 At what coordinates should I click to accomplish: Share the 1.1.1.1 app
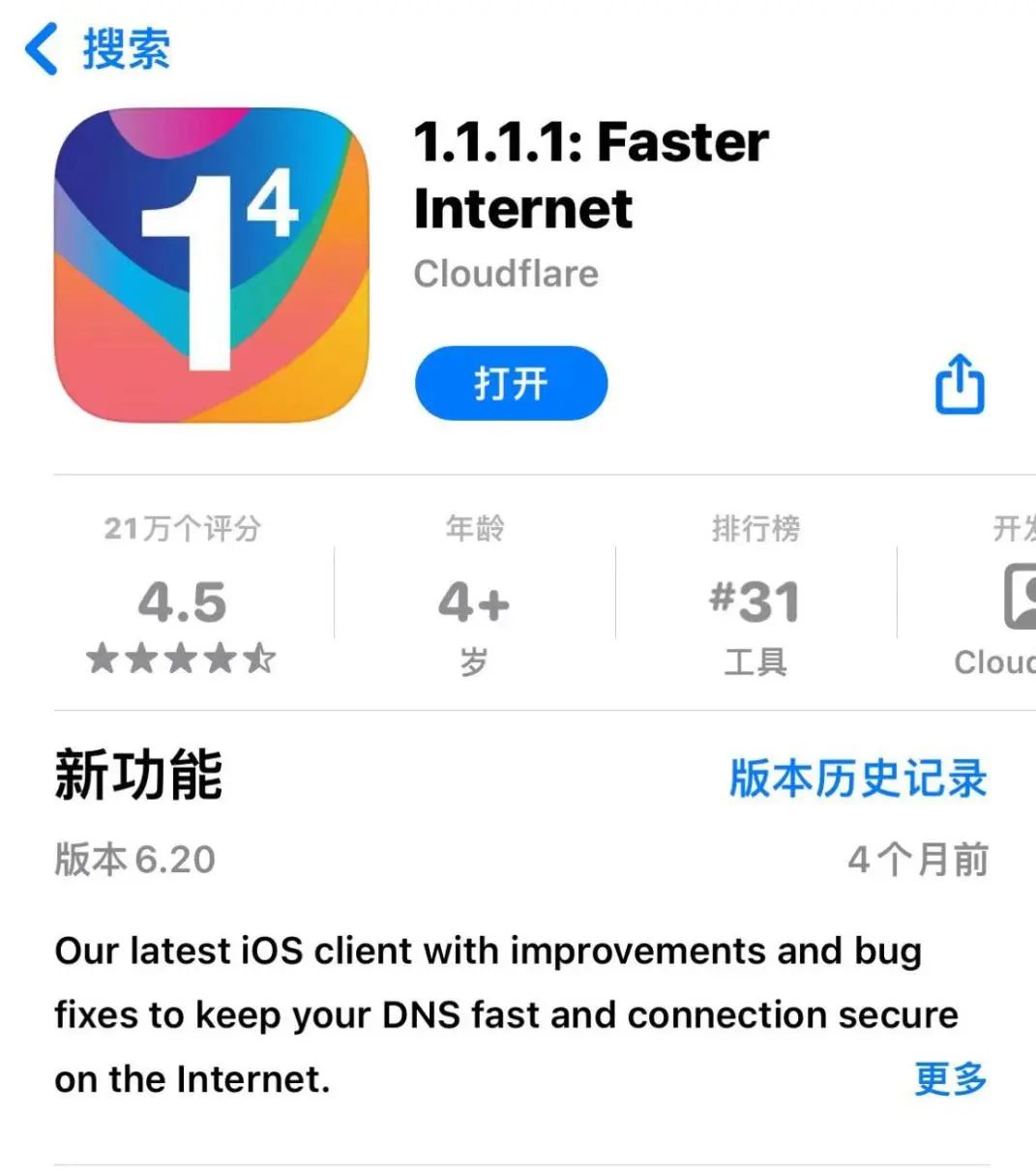click(x=959, y=385)
